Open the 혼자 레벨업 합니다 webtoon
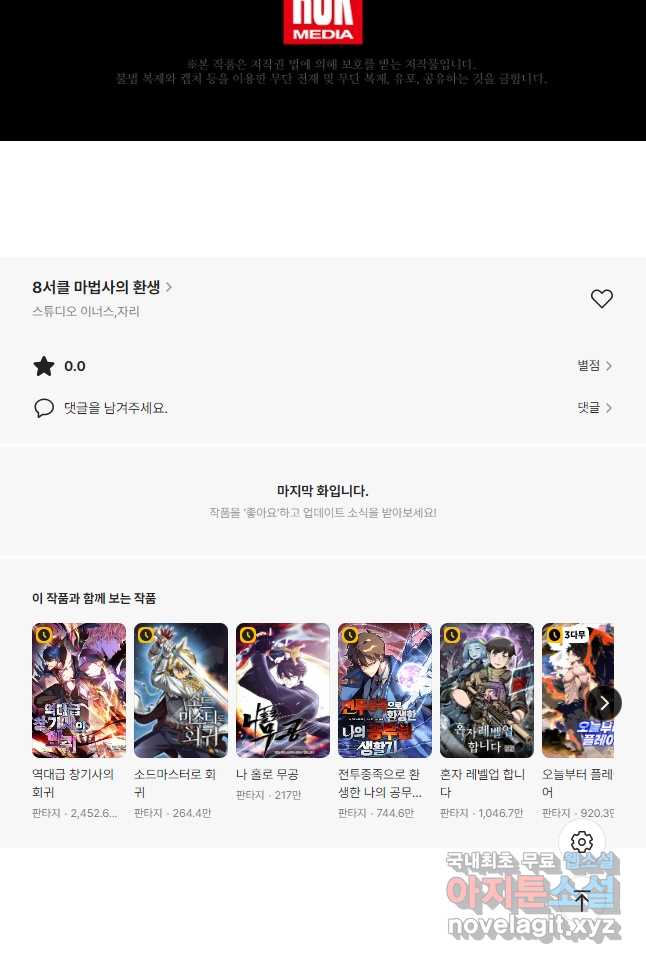The image size is (646, 964). point(487,690)
